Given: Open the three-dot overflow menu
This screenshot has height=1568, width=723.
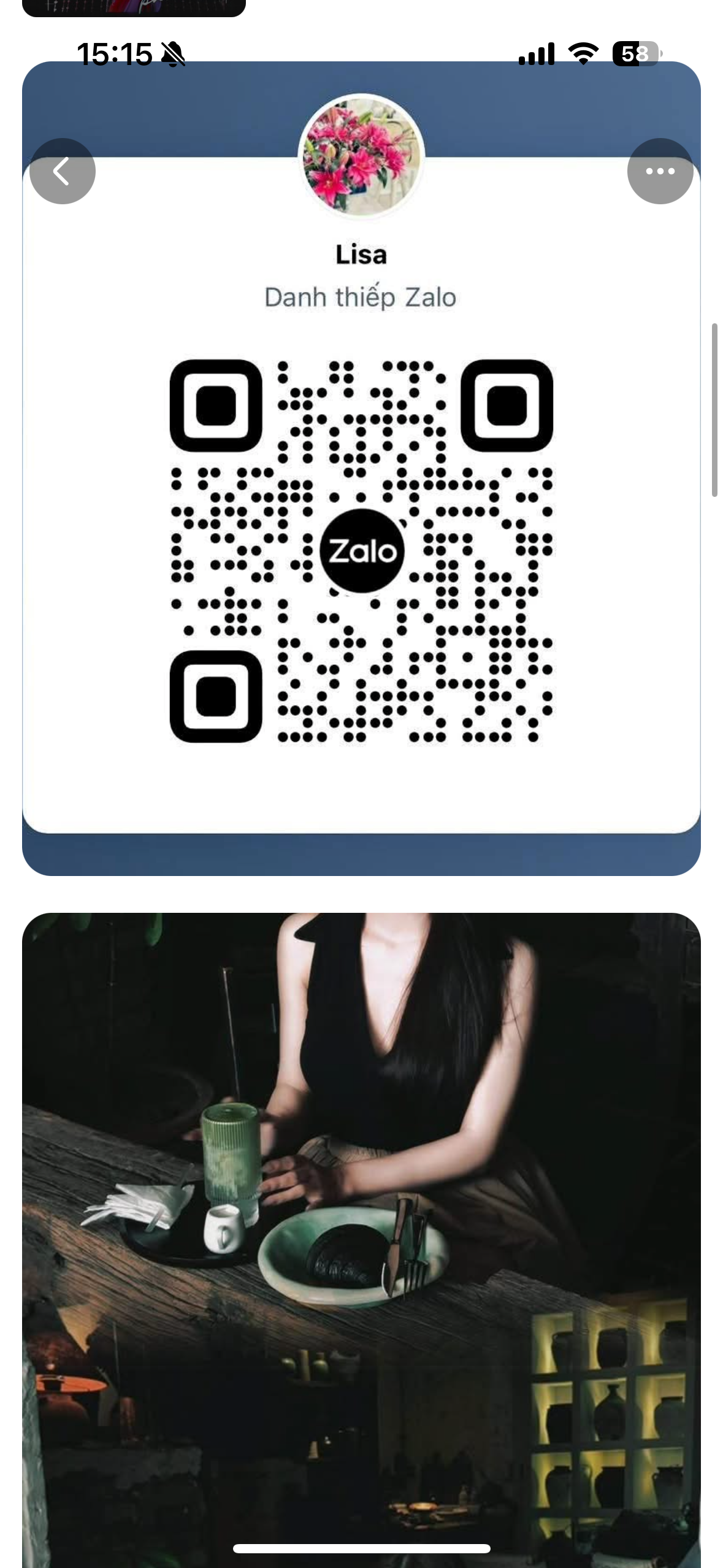Looking at the screenshot, I should point(660,171).
